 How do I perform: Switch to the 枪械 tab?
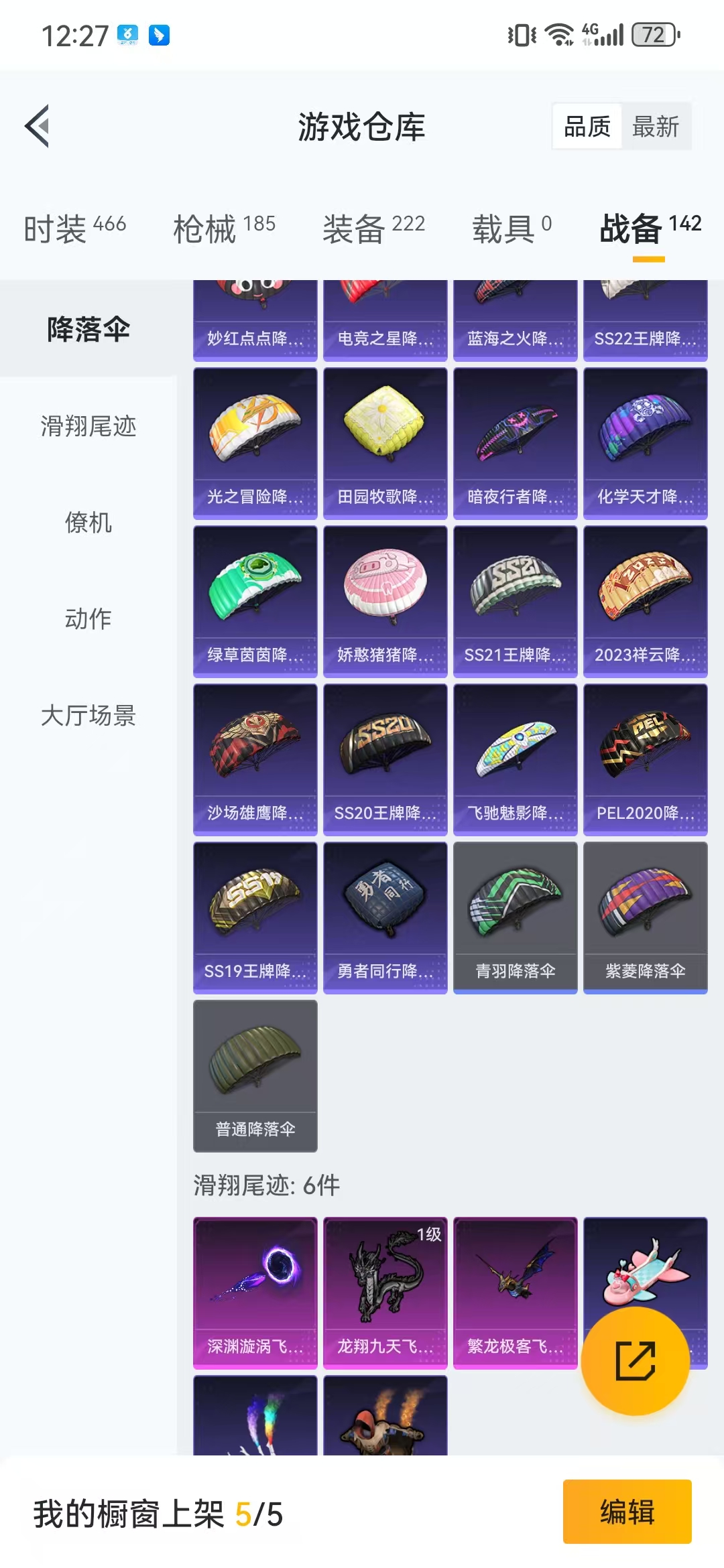pos(224,228)
